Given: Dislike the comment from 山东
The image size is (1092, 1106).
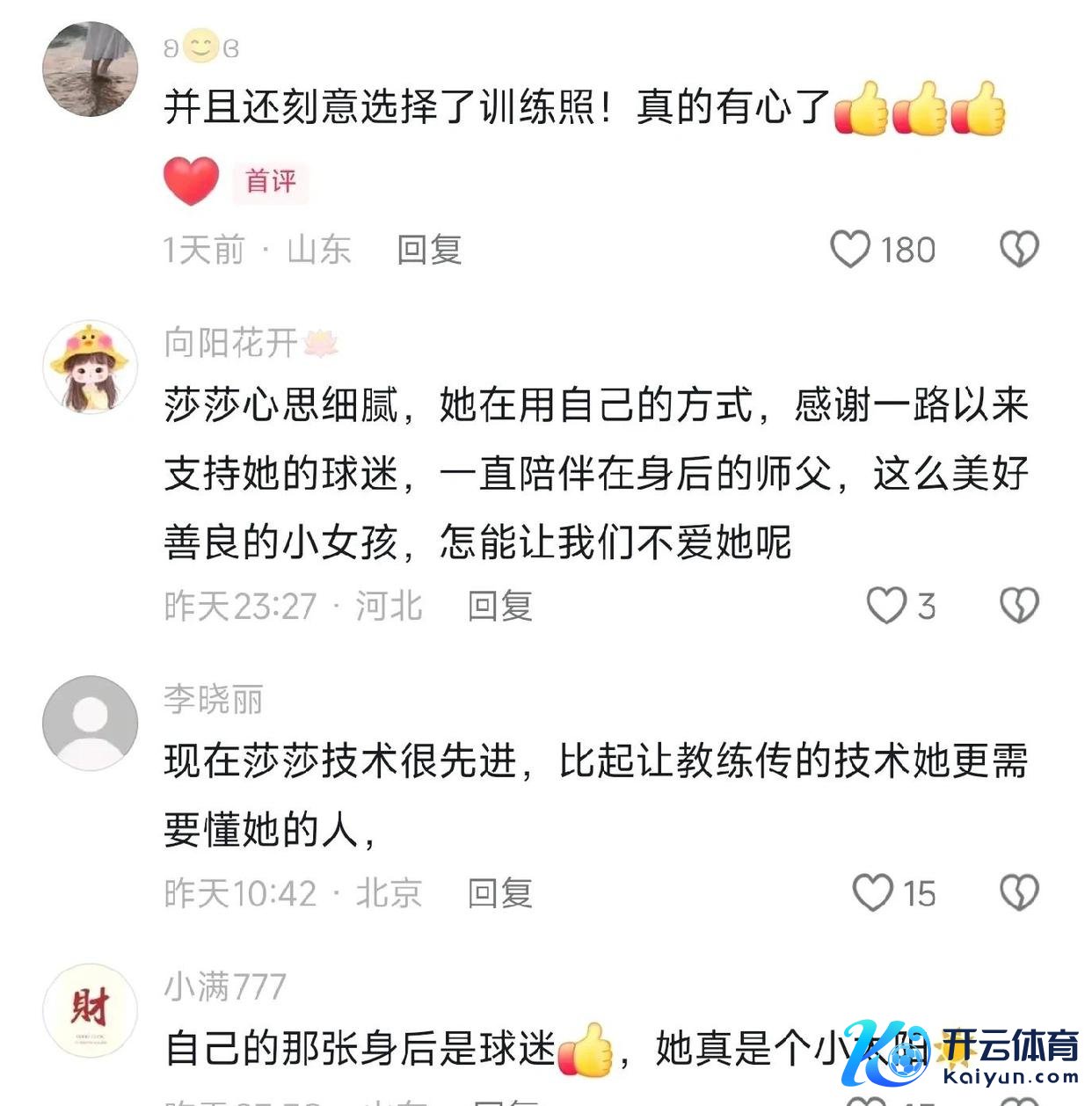Looking at the screenshot, I should point(1019,250).
